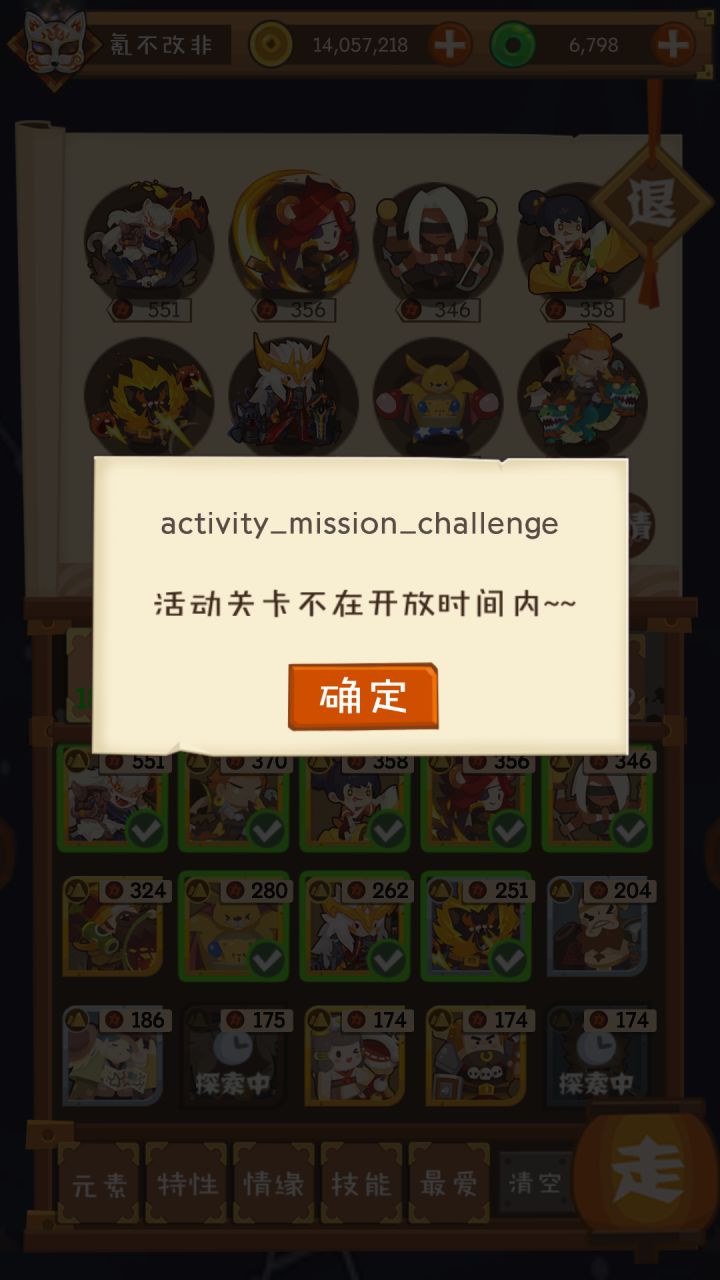
Task: Add gold coins via the plus icon
Action: [451, 44]
